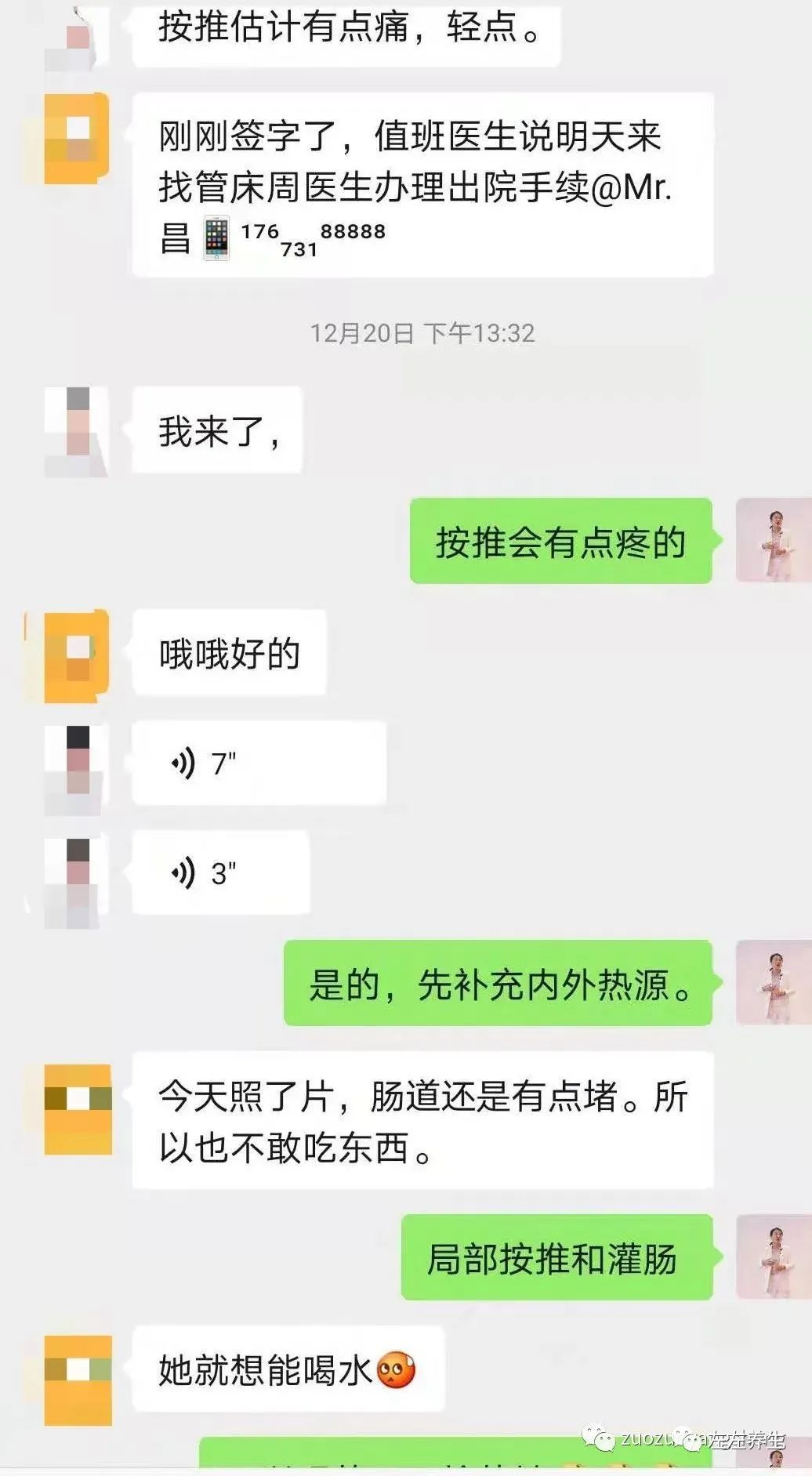Viewport: 812px width, 1476px height.
Task: Open avatar next to 局部按推和灌肠 message
Action: tap(773, 1257)
